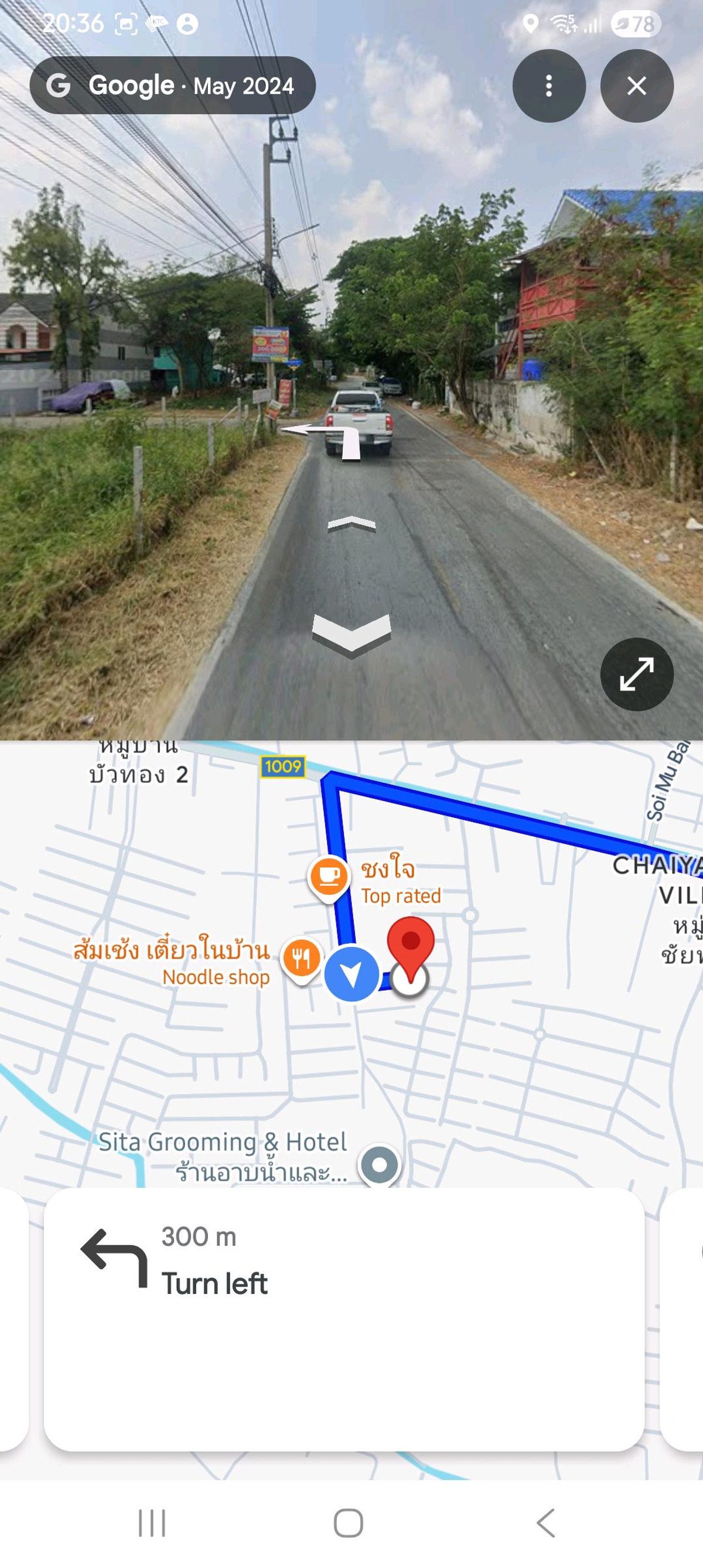Select the ชงใจ coffee shop marker
This screenshot has height=1568, width=703.
coord(329,877)
